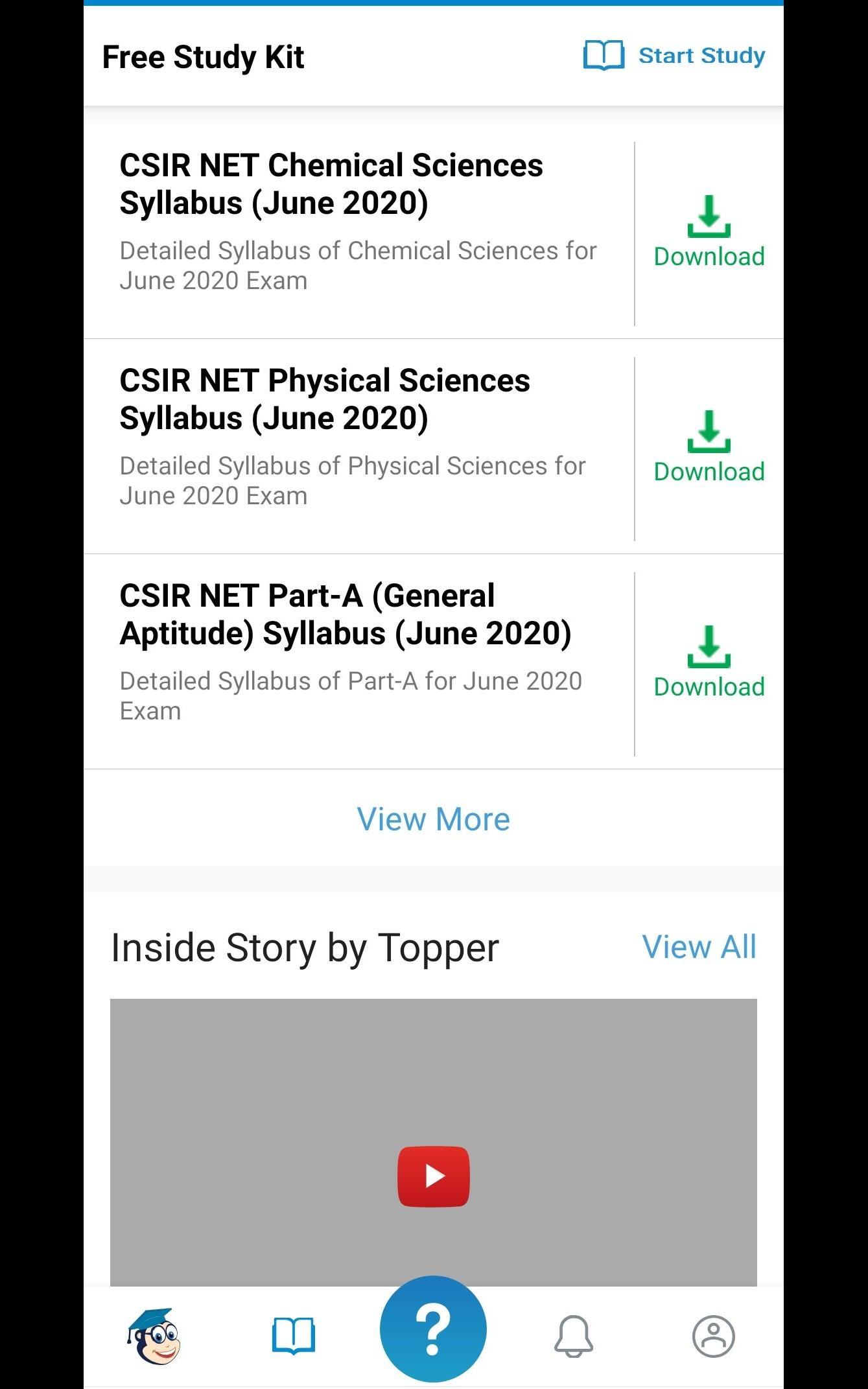The image size is (868, 1389).
Task: Download the Part-A General Aptitude syllabus
Action: pos(709,662)
